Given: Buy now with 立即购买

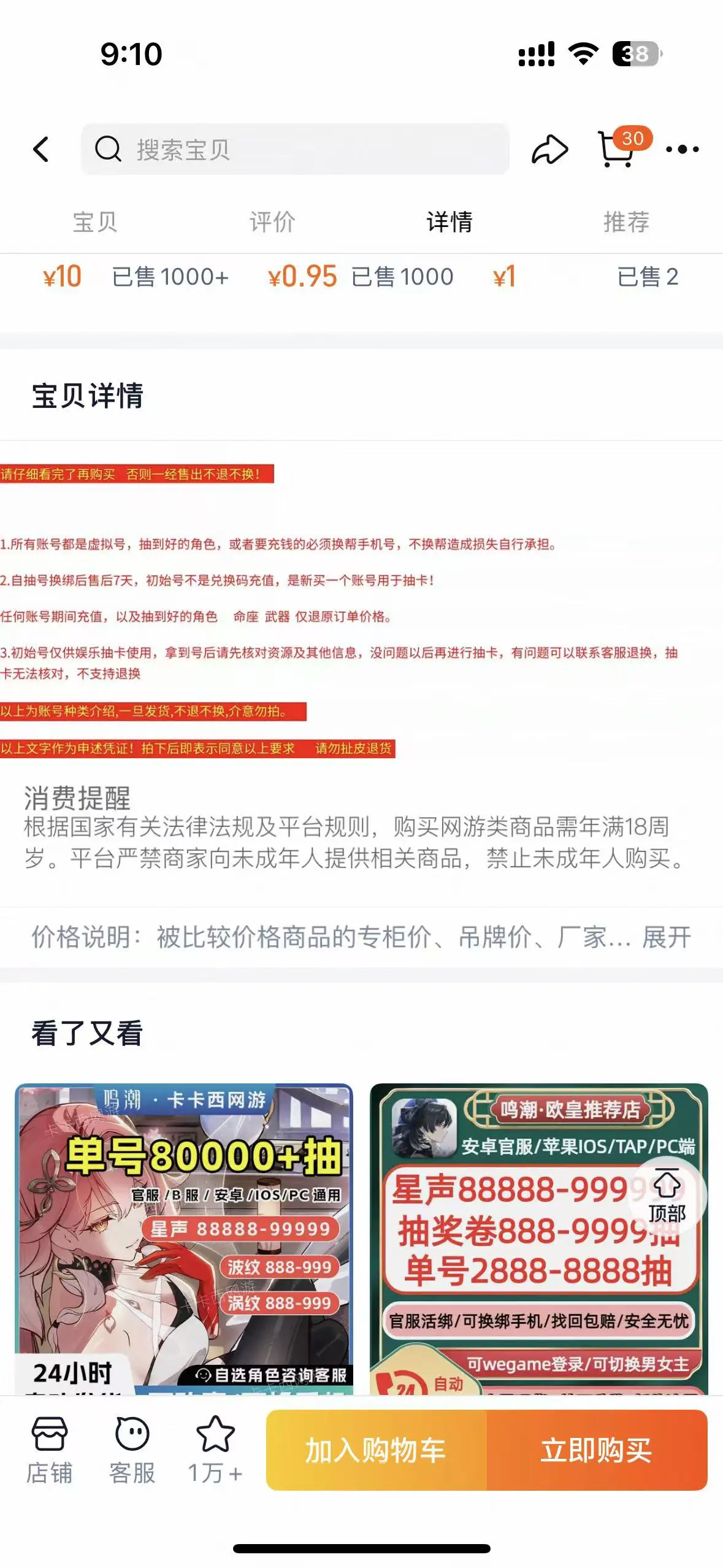Looking at the screenshot, I should pos(597,1450).
